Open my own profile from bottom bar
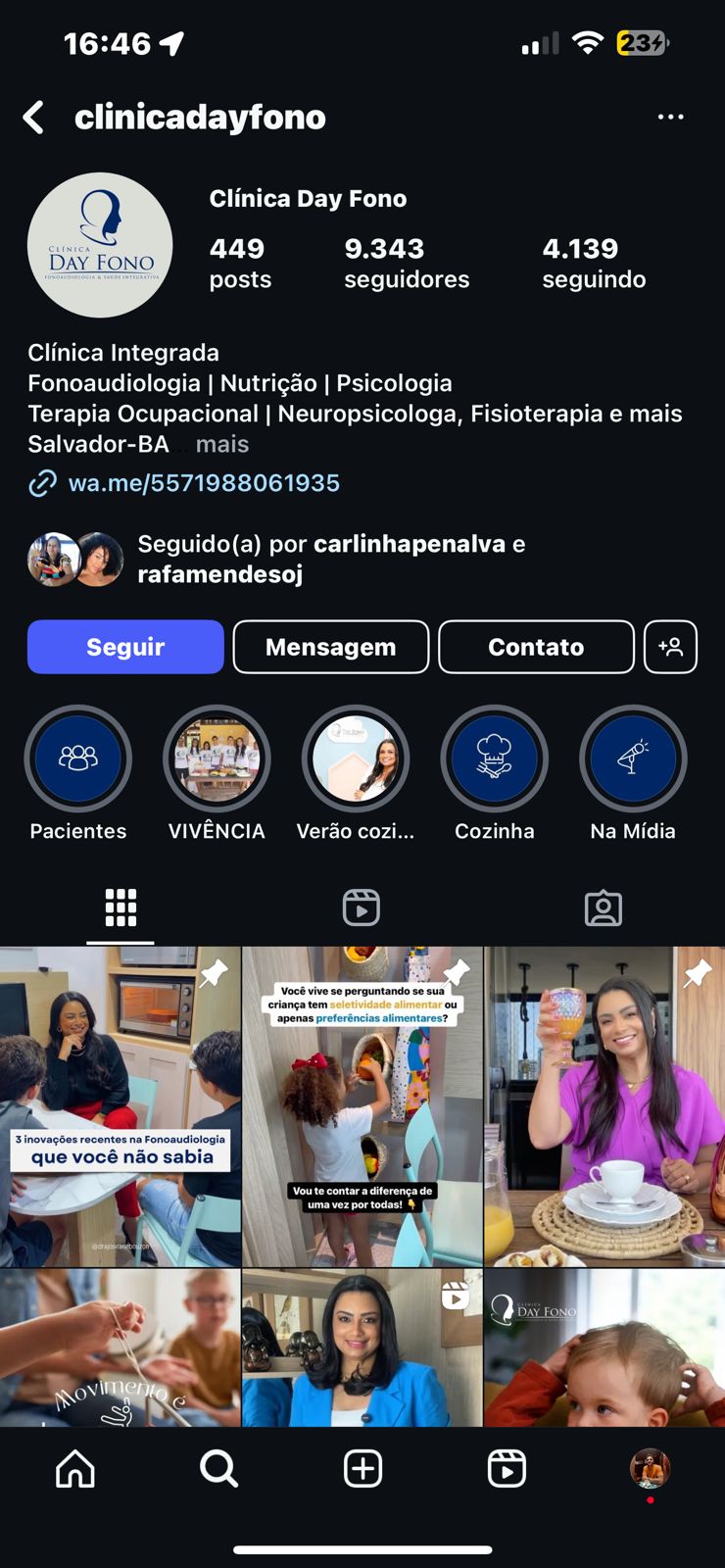Image resolution: width=725 pixels, height=1568 pixels. point(650,1468)
